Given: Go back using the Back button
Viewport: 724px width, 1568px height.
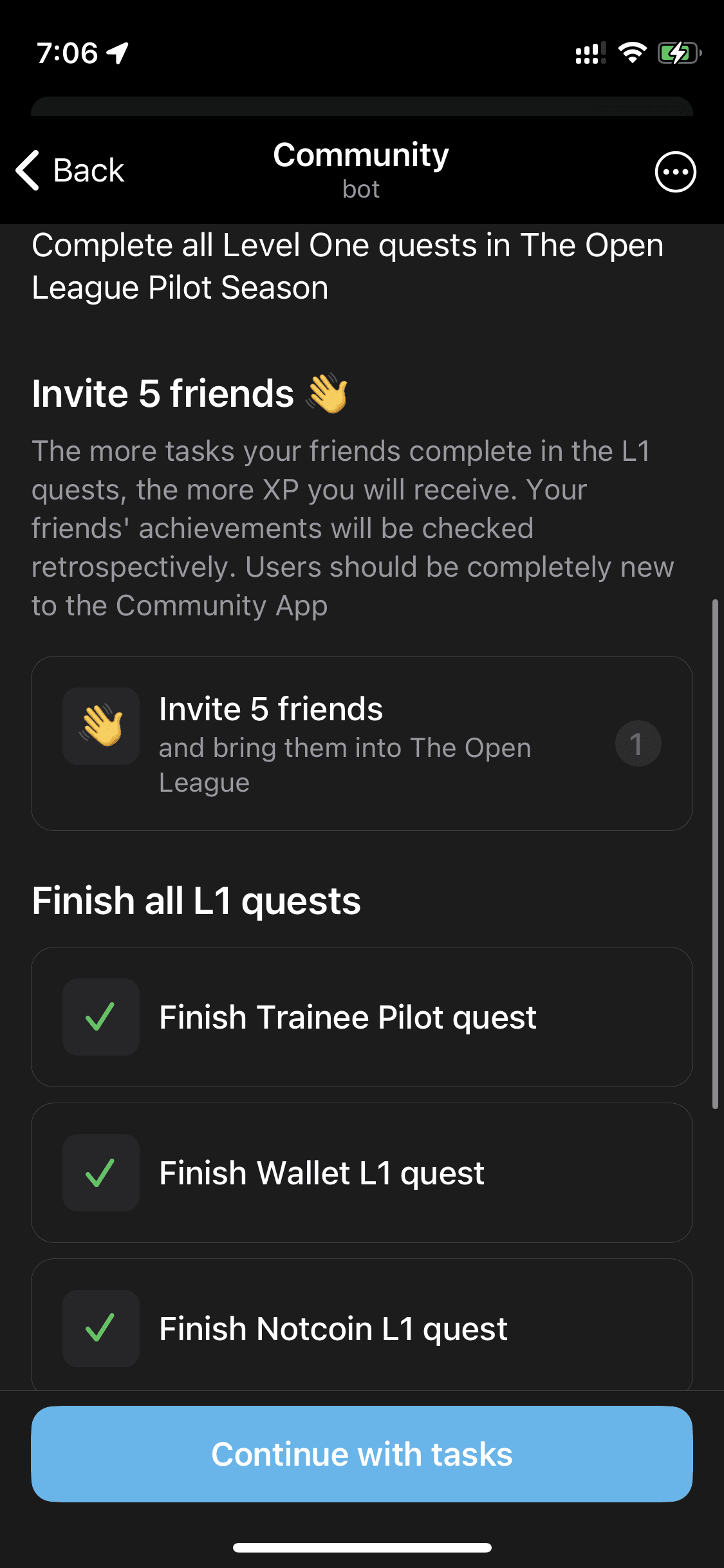Looking at the screenshot, I should click(x=70, y=171).
